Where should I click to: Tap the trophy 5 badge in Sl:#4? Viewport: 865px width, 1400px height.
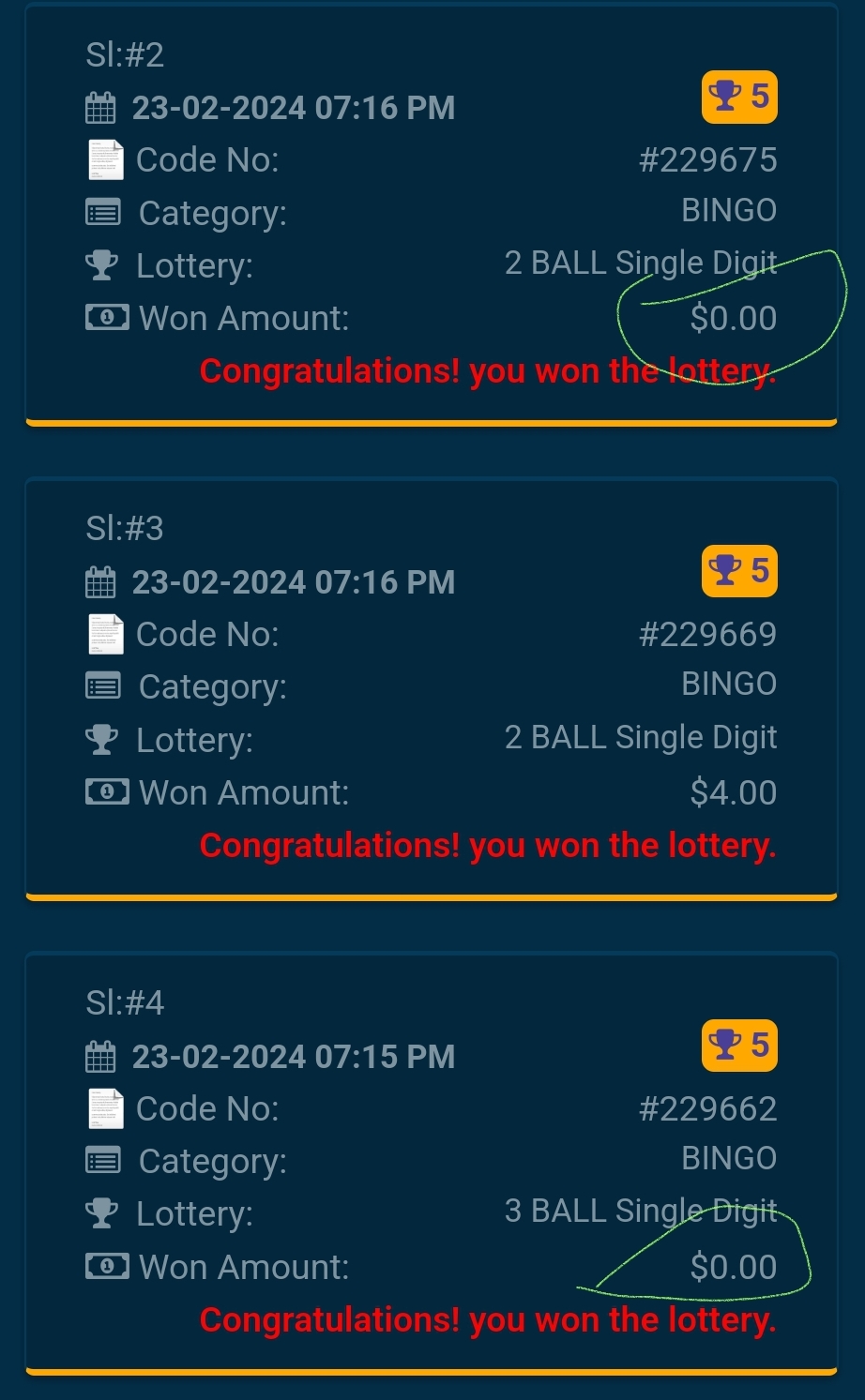pos(739,1046)
